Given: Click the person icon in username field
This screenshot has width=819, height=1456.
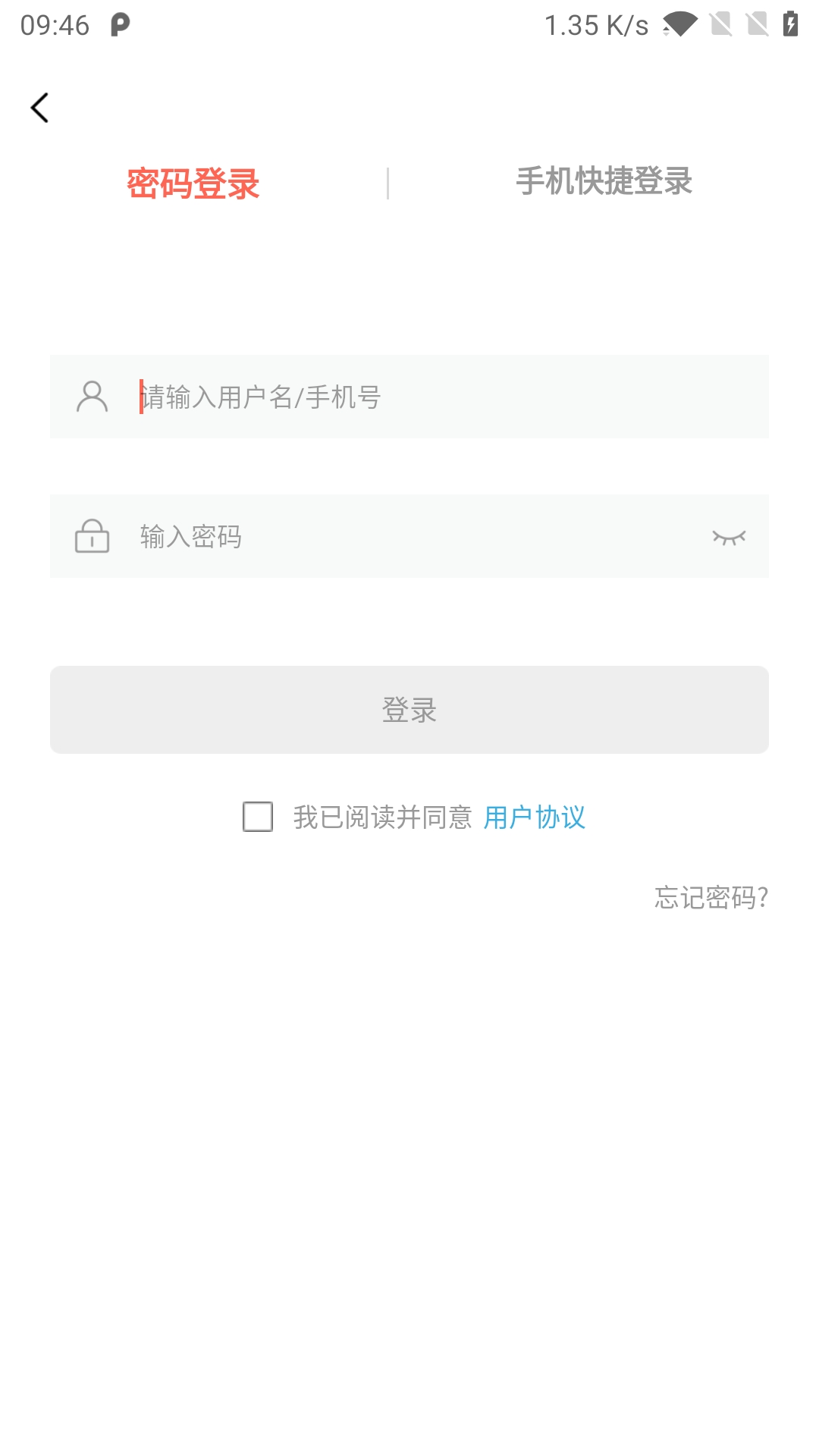Looking at the screenshot, I should (x=92, y=396).
